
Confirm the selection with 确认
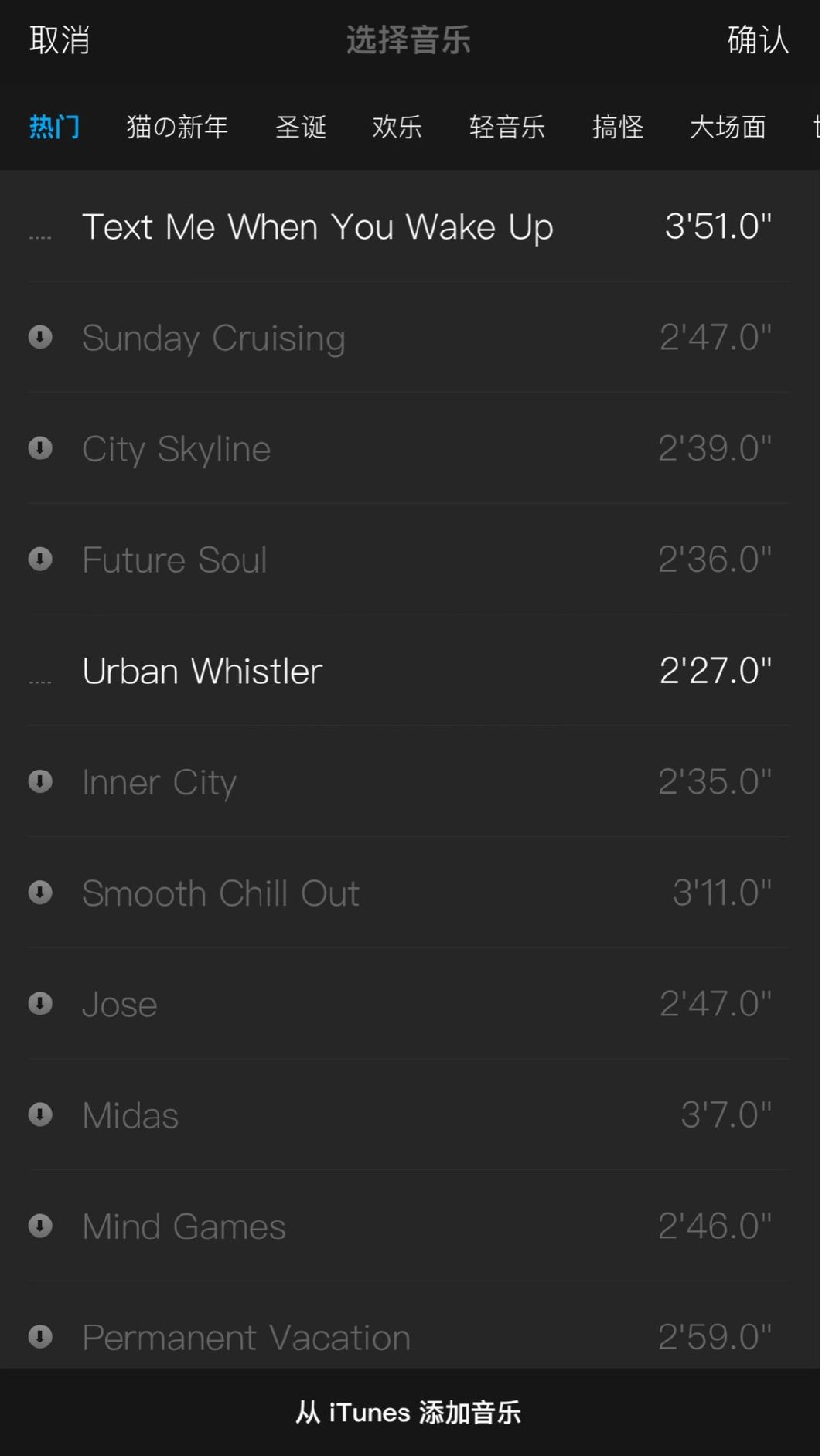point(757,40)
